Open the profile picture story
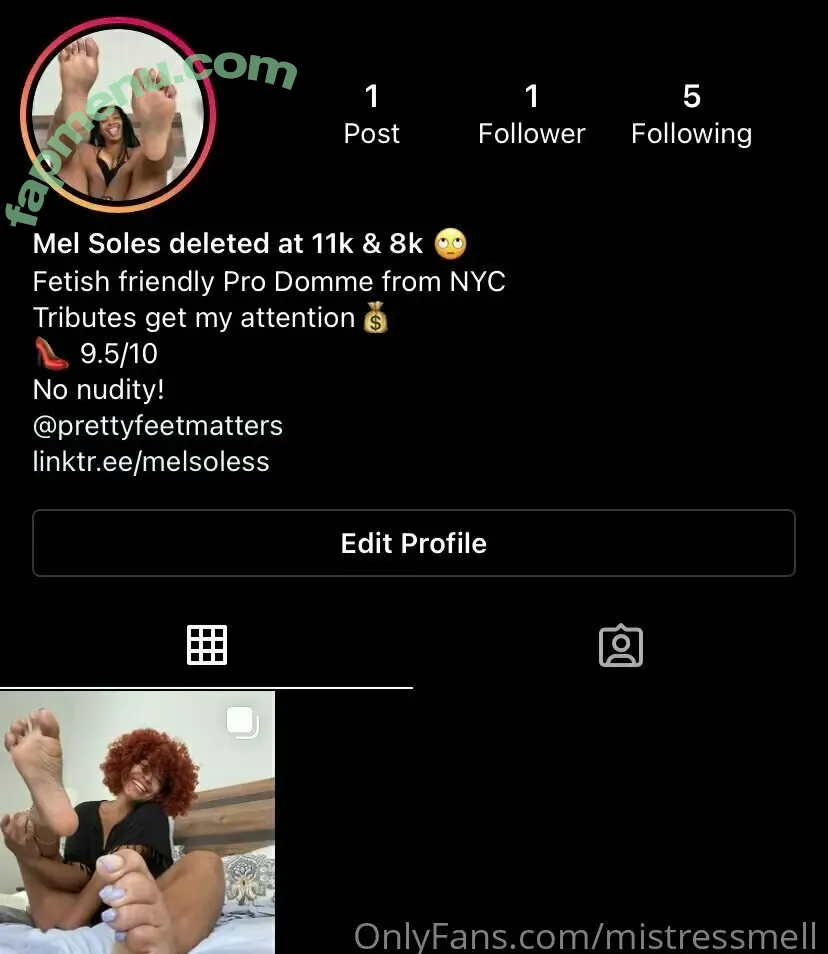Image resolution: width=828 pixels, height=954 pixels. click(x=118, y=117)
